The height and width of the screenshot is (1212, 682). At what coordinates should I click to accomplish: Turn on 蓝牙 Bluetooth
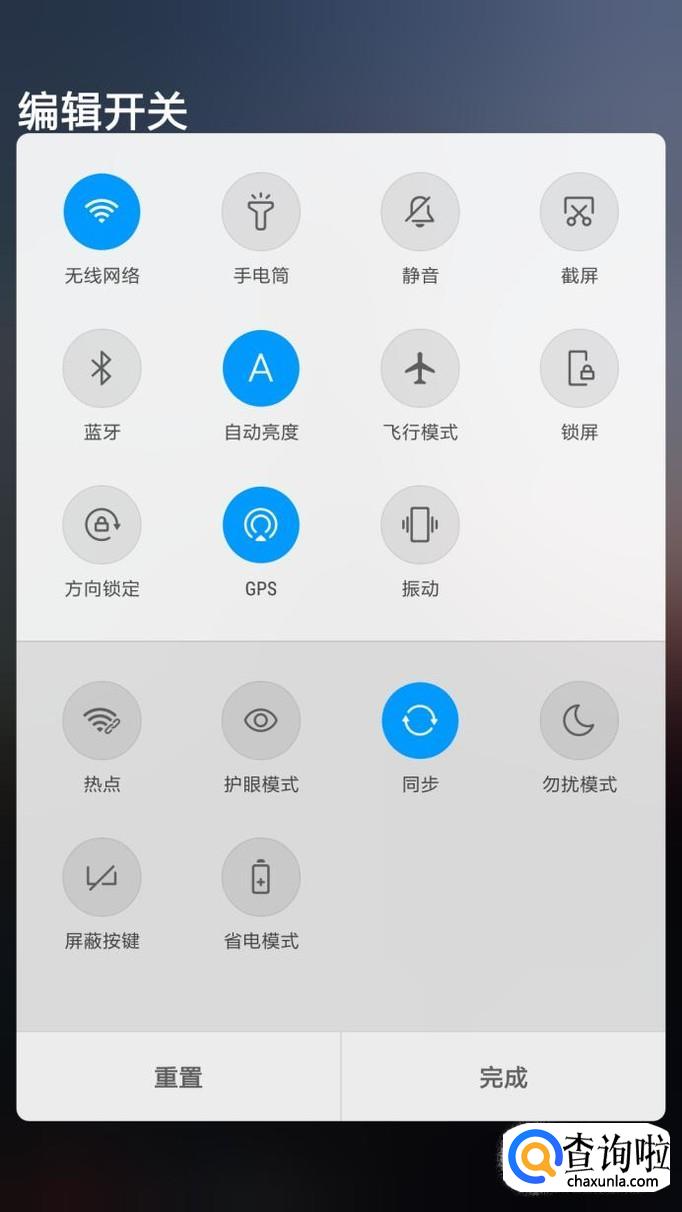(x=102, y=368)
